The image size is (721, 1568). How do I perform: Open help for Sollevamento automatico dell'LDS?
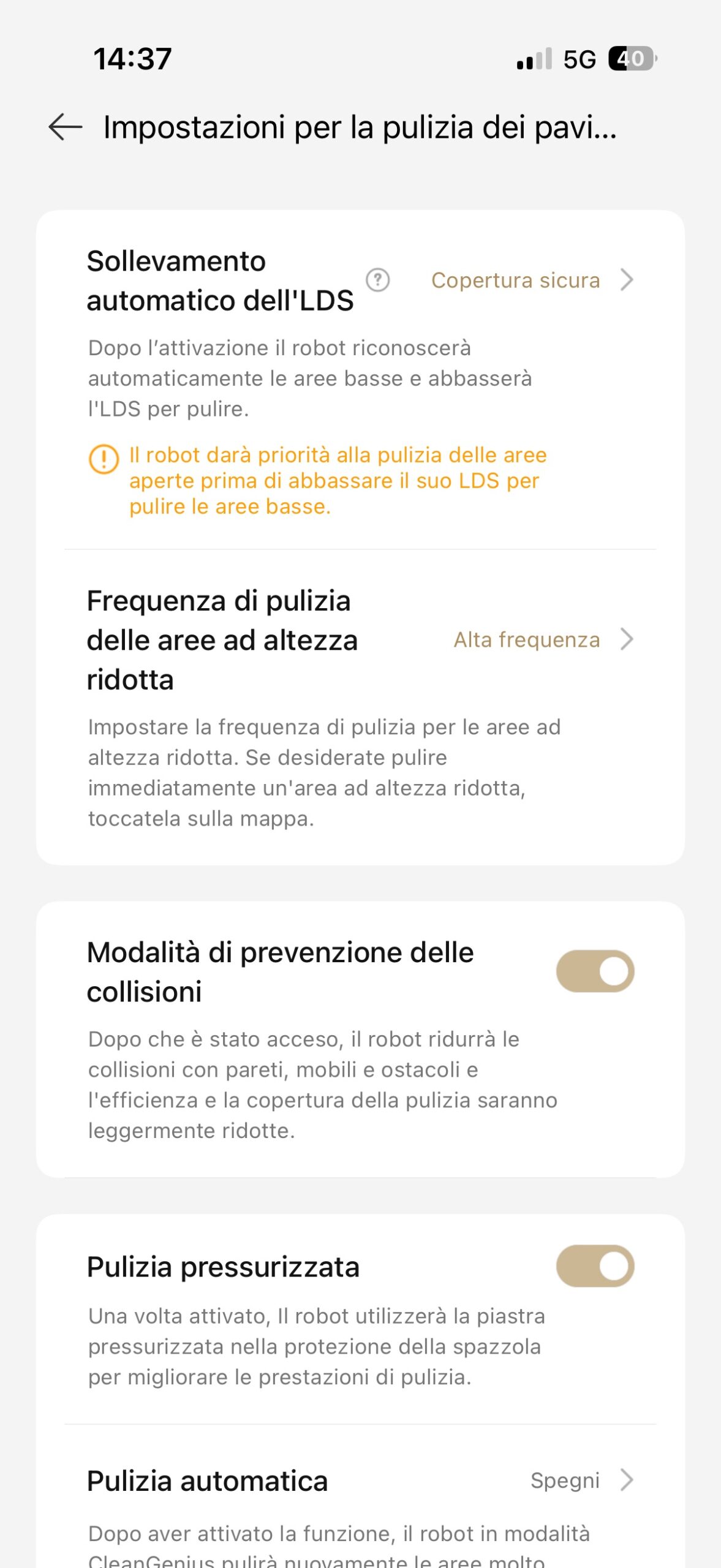click(377, 280)
